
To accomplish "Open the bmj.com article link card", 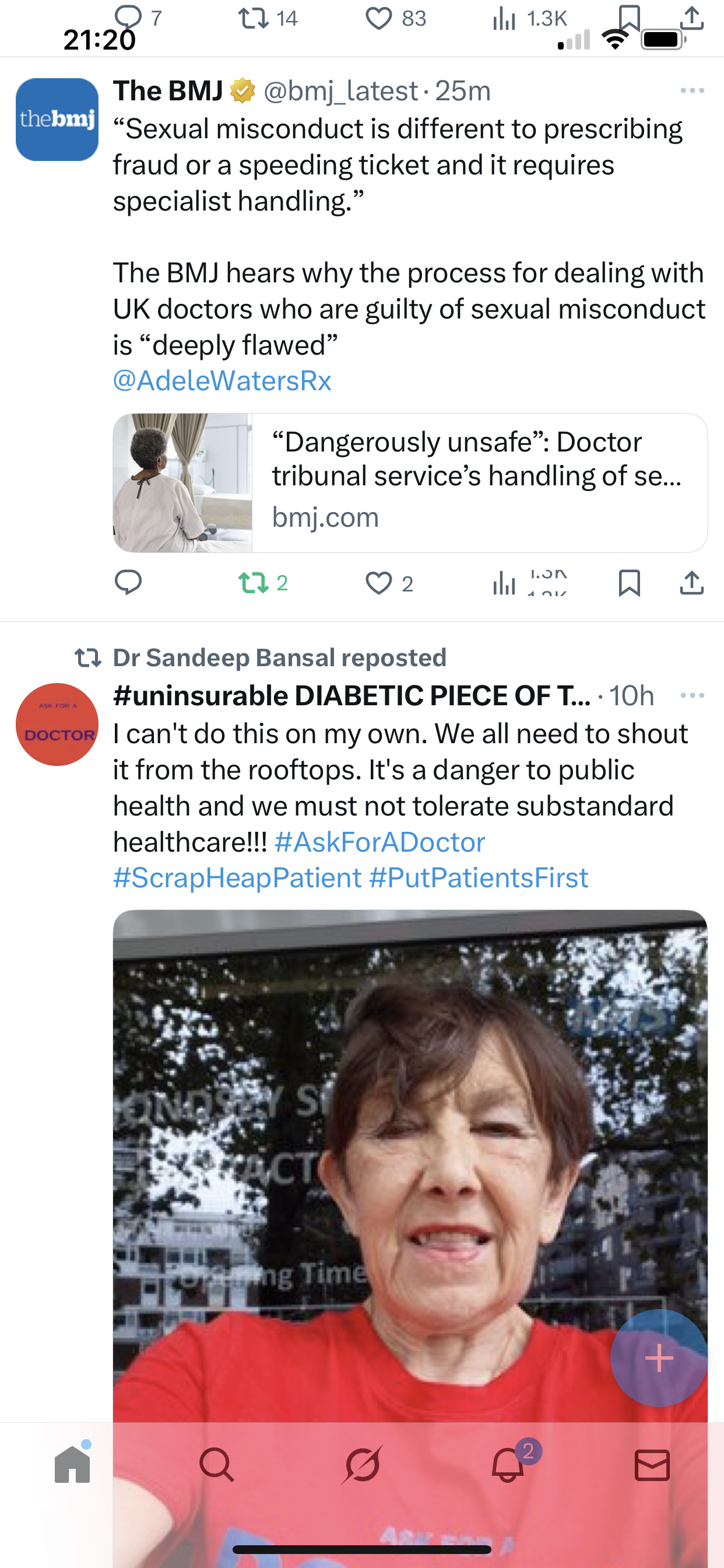I will coord(409,482).
